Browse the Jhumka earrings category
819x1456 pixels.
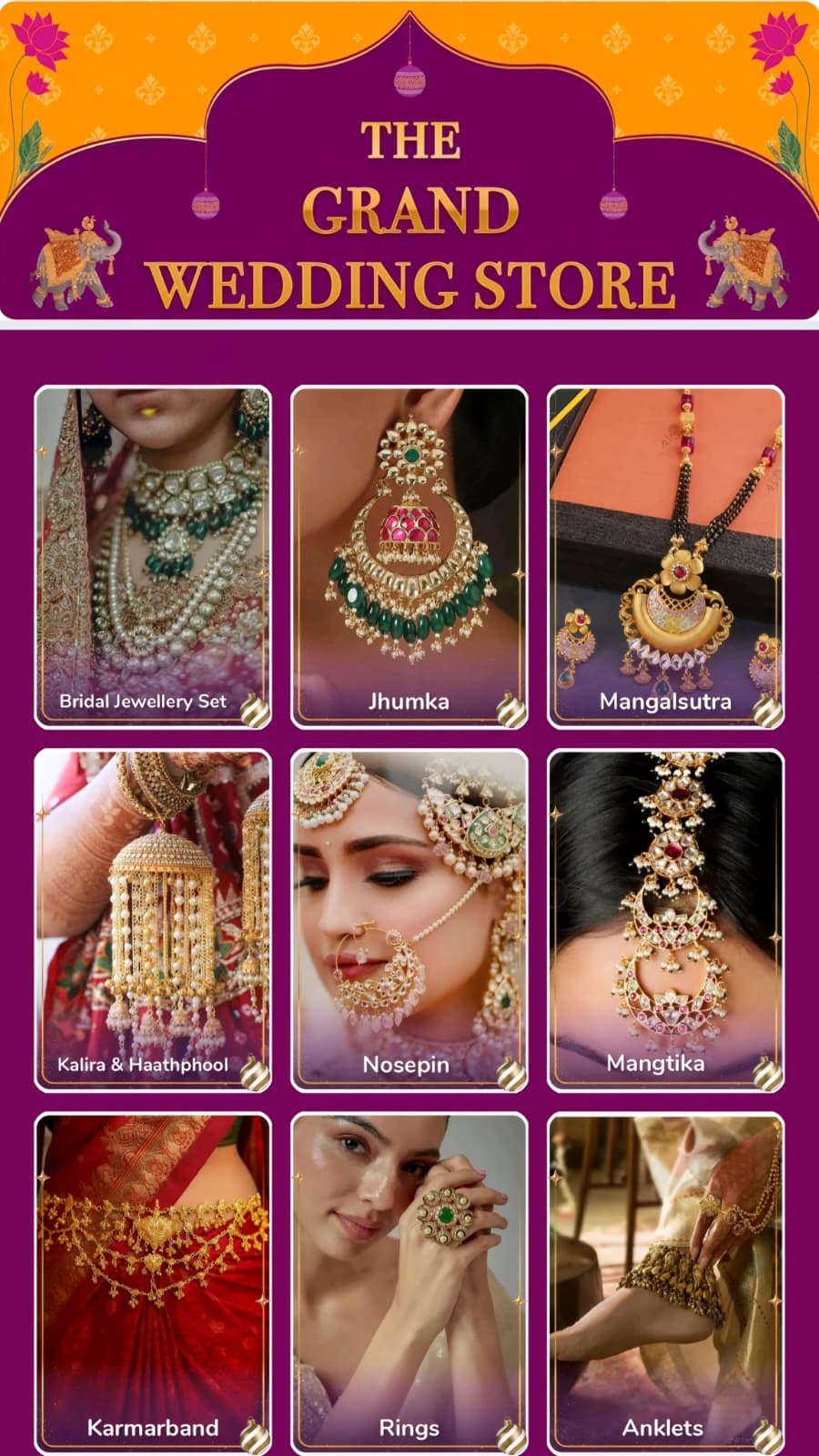409,557
